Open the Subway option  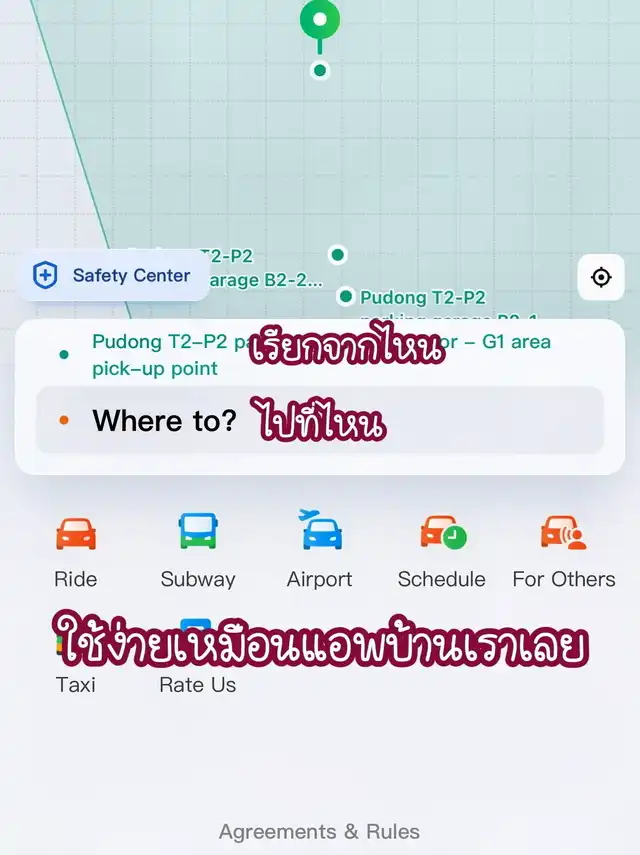198,550
